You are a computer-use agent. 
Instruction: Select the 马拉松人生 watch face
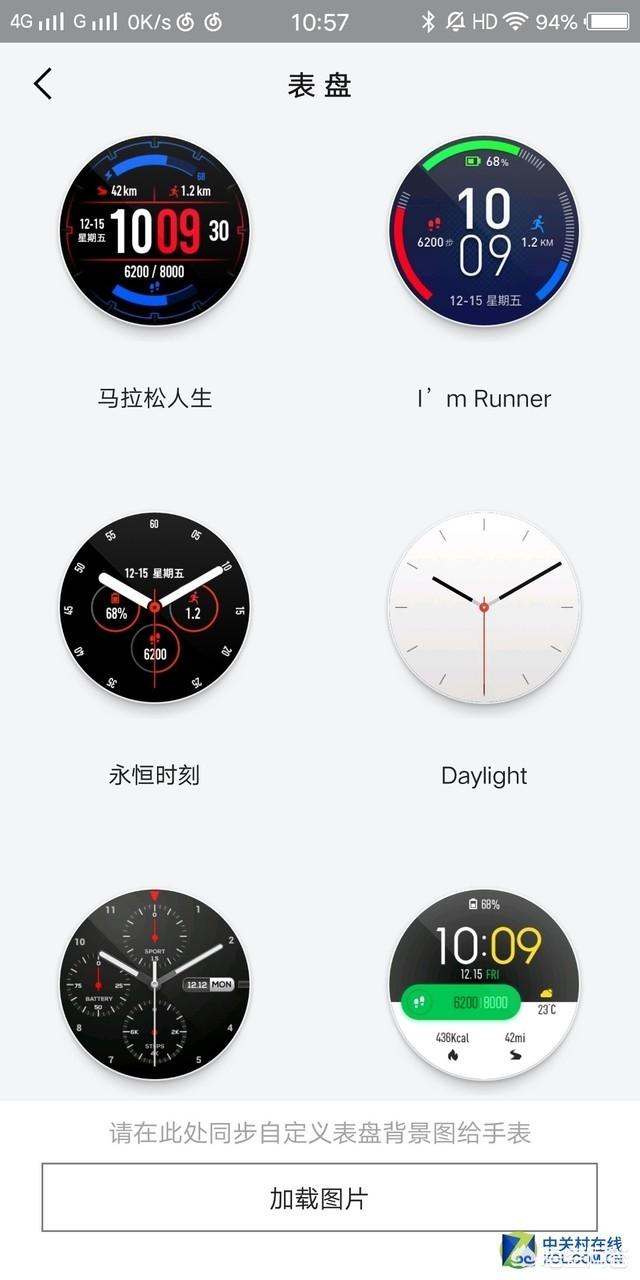[155, 231]
